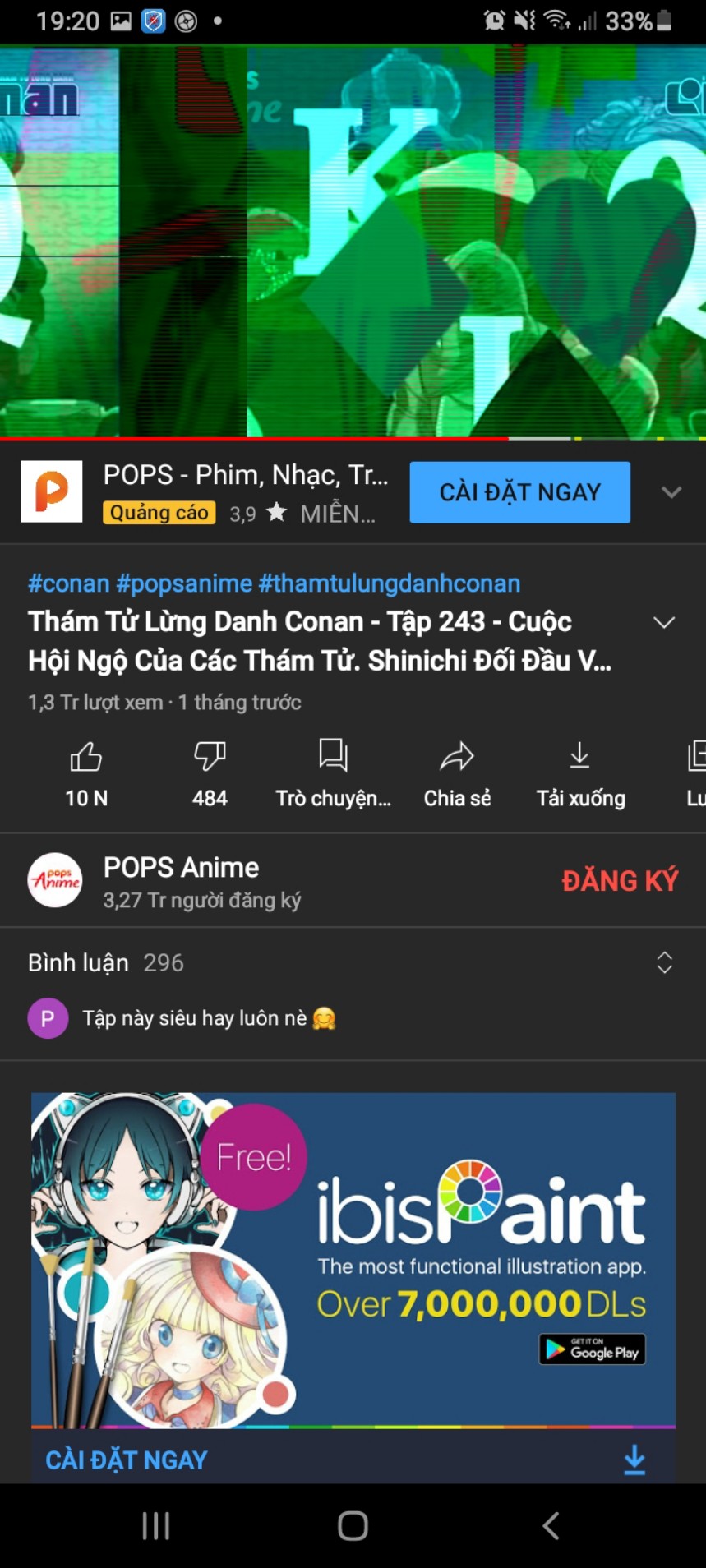Like this video
The height and width of the screenshot is (1568, 706).
coord(86,771)
